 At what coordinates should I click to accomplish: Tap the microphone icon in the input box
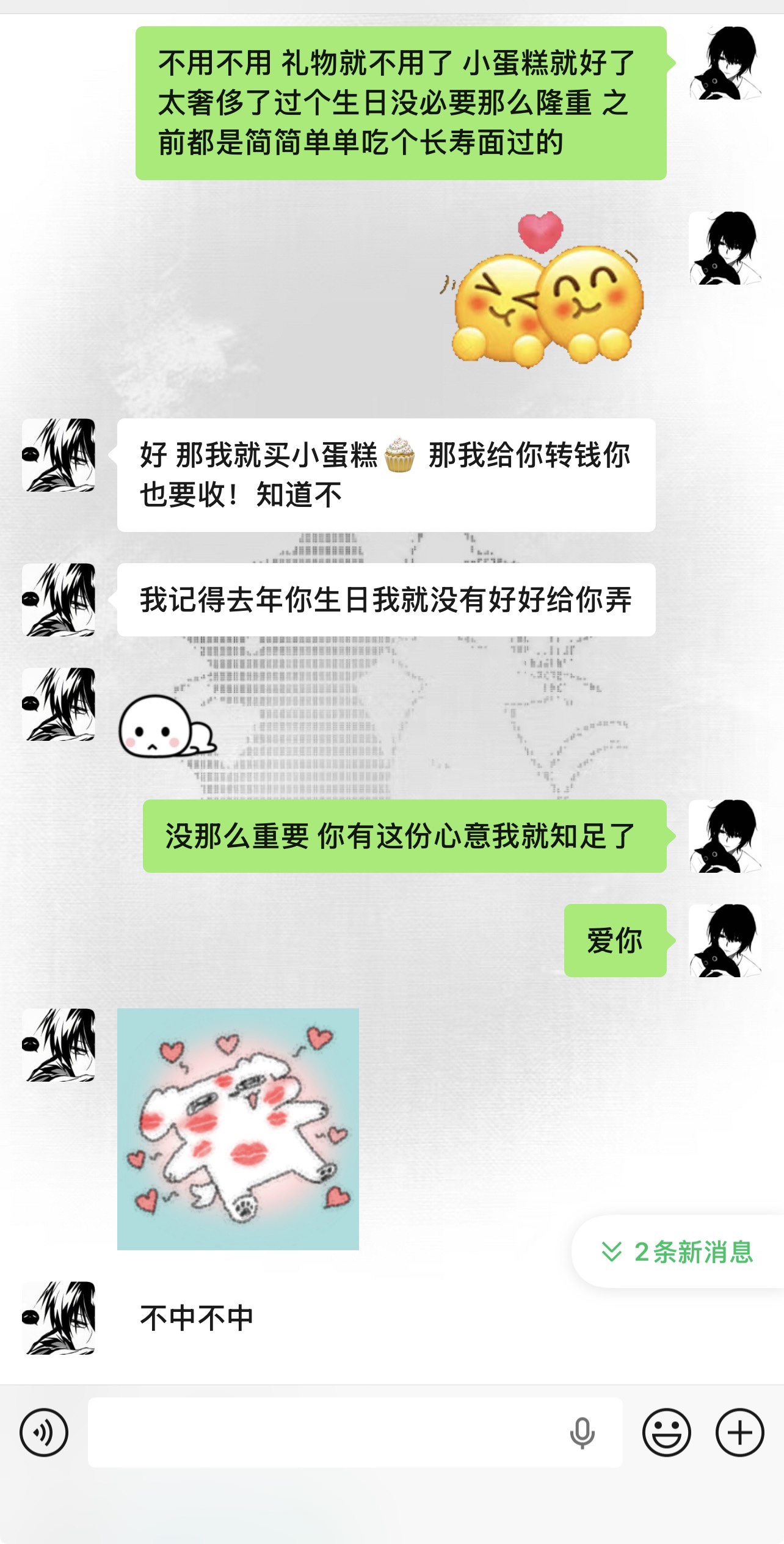(582, 1433)
